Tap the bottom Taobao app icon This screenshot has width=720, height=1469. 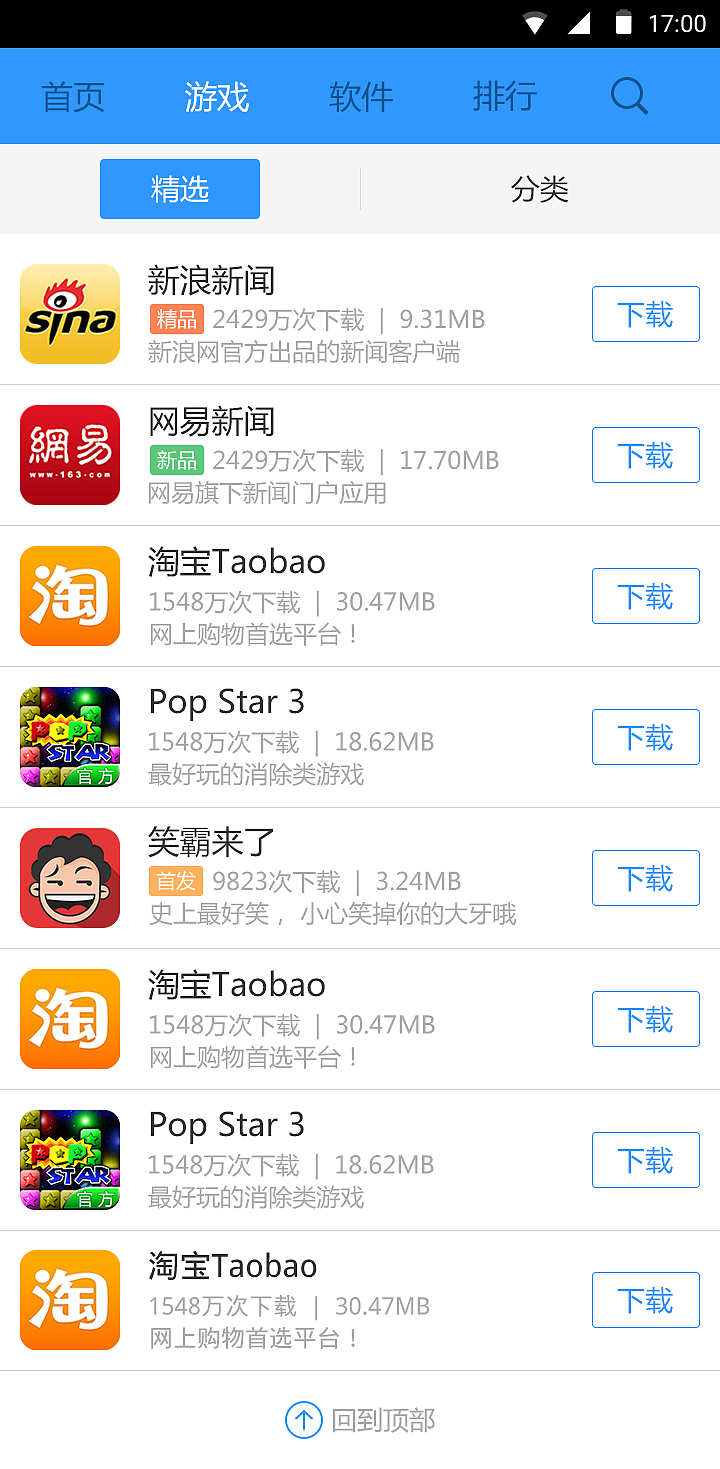(70, 1300)
